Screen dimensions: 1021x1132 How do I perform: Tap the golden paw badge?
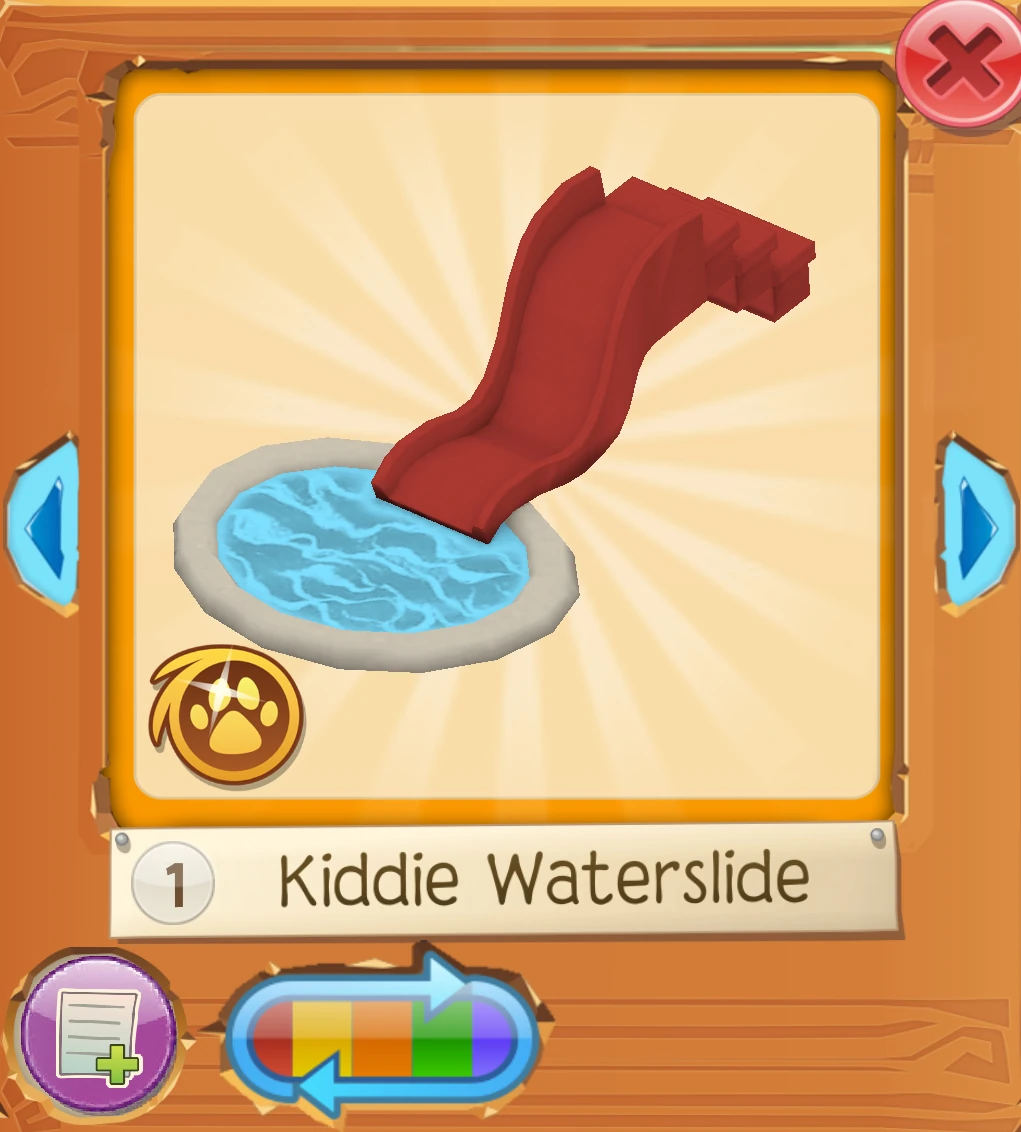[228, 713]
